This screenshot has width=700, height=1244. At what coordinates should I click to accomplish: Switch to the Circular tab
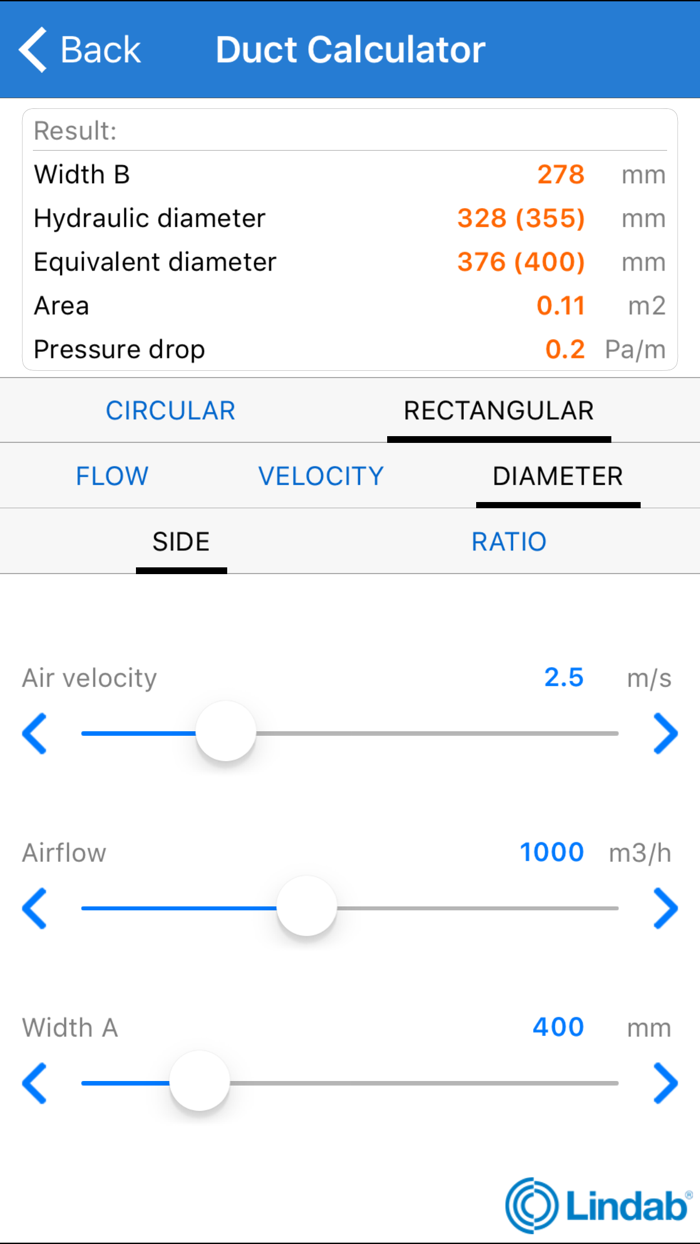pyautogui.click(x=171, y=410)
